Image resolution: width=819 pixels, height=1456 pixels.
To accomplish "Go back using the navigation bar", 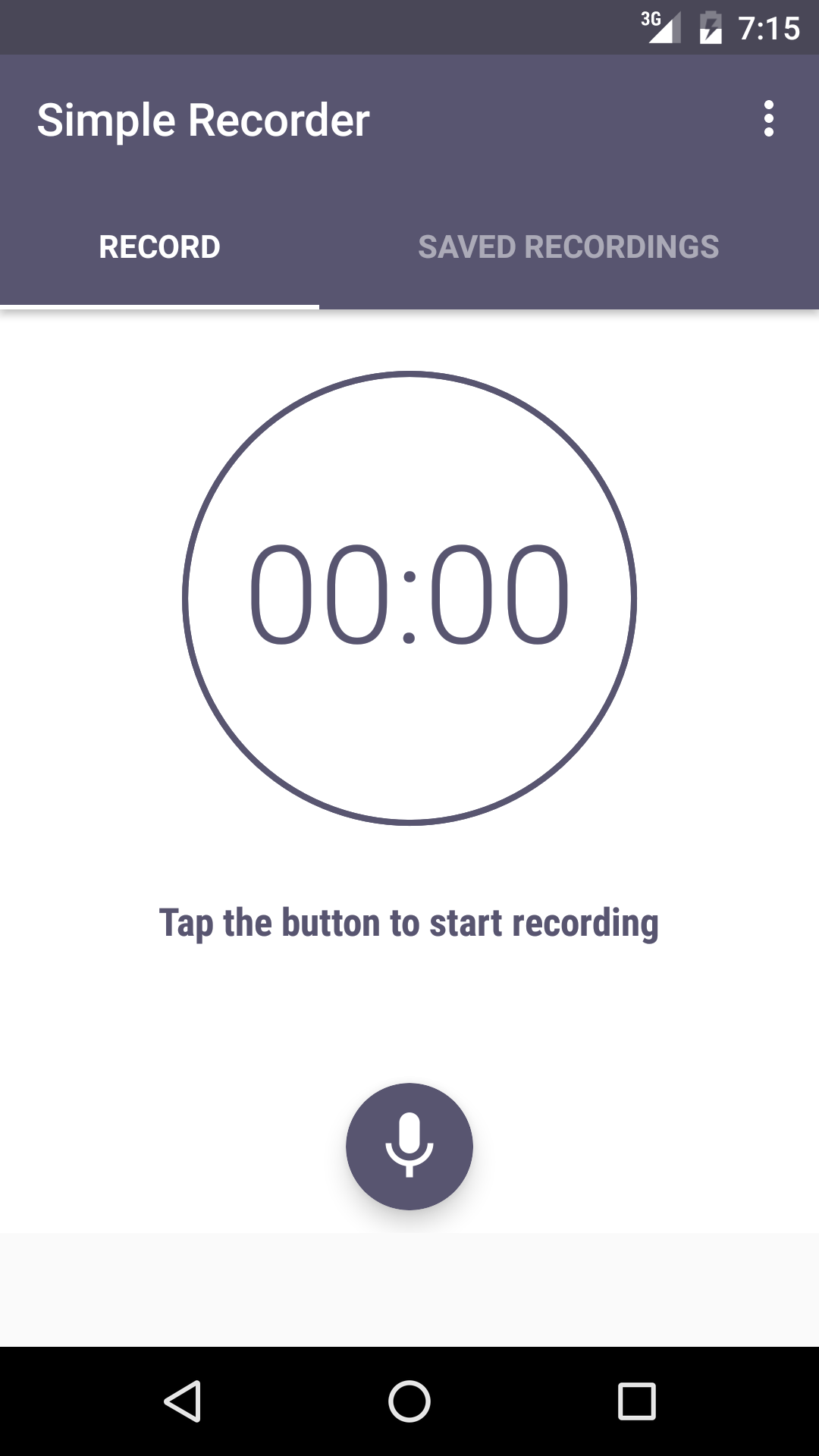I will click(x=183, y=1401).
